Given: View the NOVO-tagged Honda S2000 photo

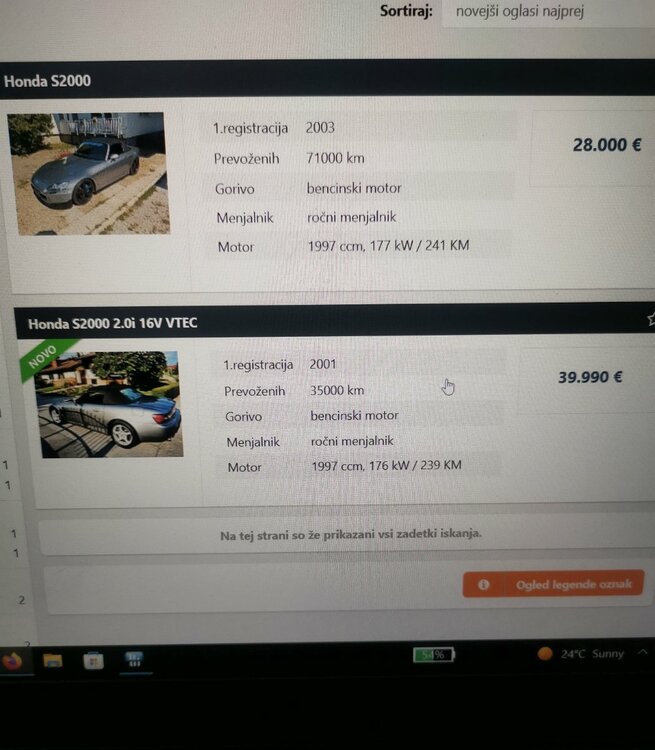Looking at the screenshot, I should click(108, 404).
